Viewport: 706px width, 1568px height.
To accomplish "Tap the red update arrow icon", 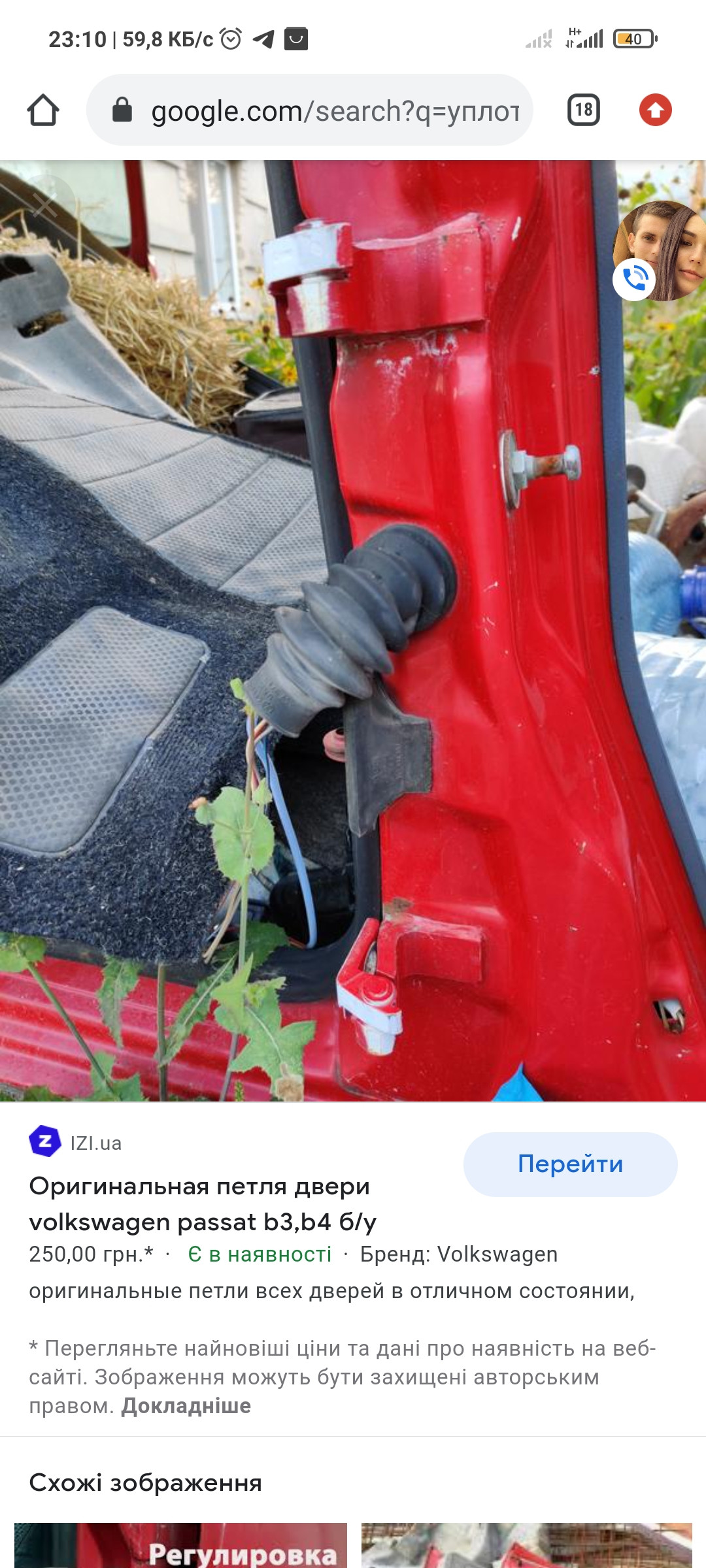I will (x=655, y=110).
